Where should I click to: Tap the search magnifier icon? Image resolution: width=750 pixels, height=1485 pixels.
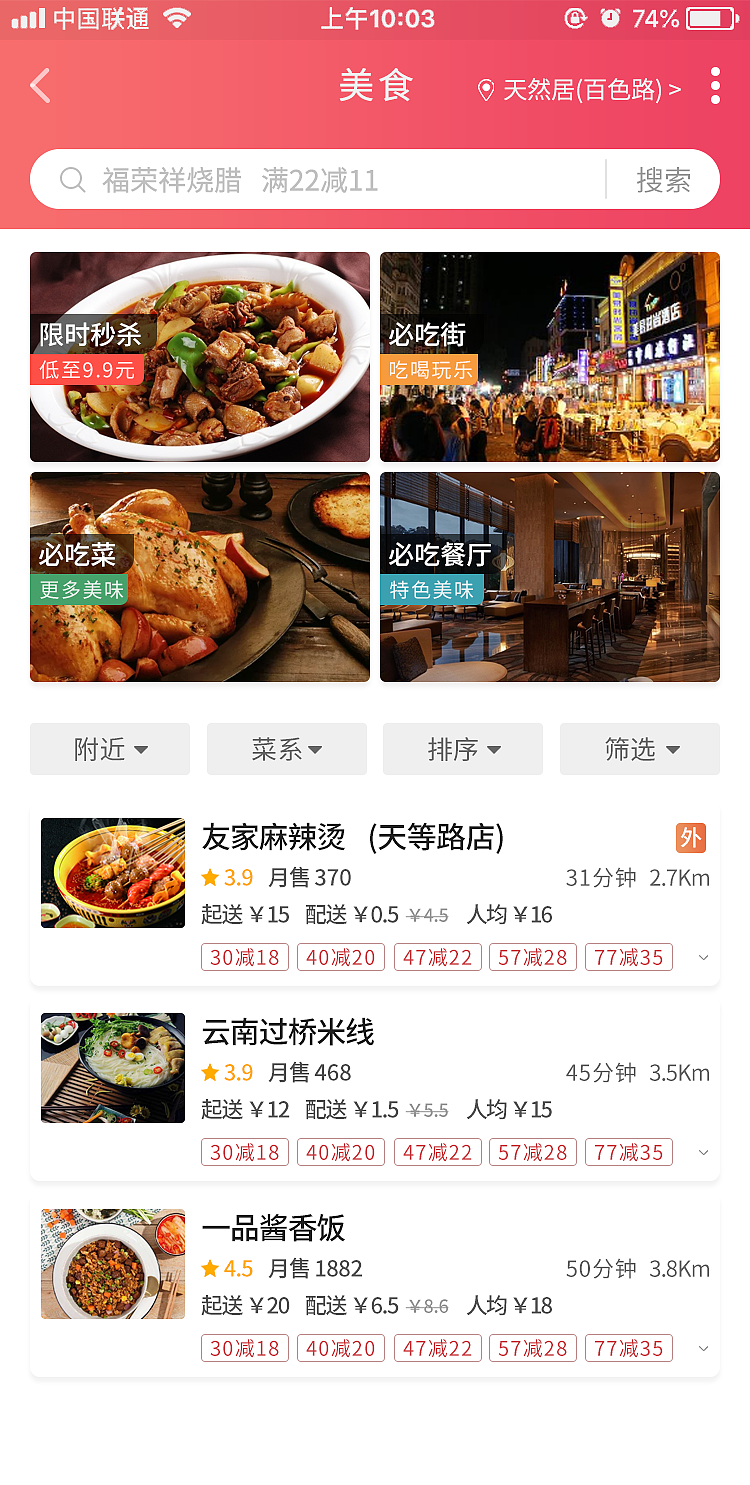click(x=72, y=180)
